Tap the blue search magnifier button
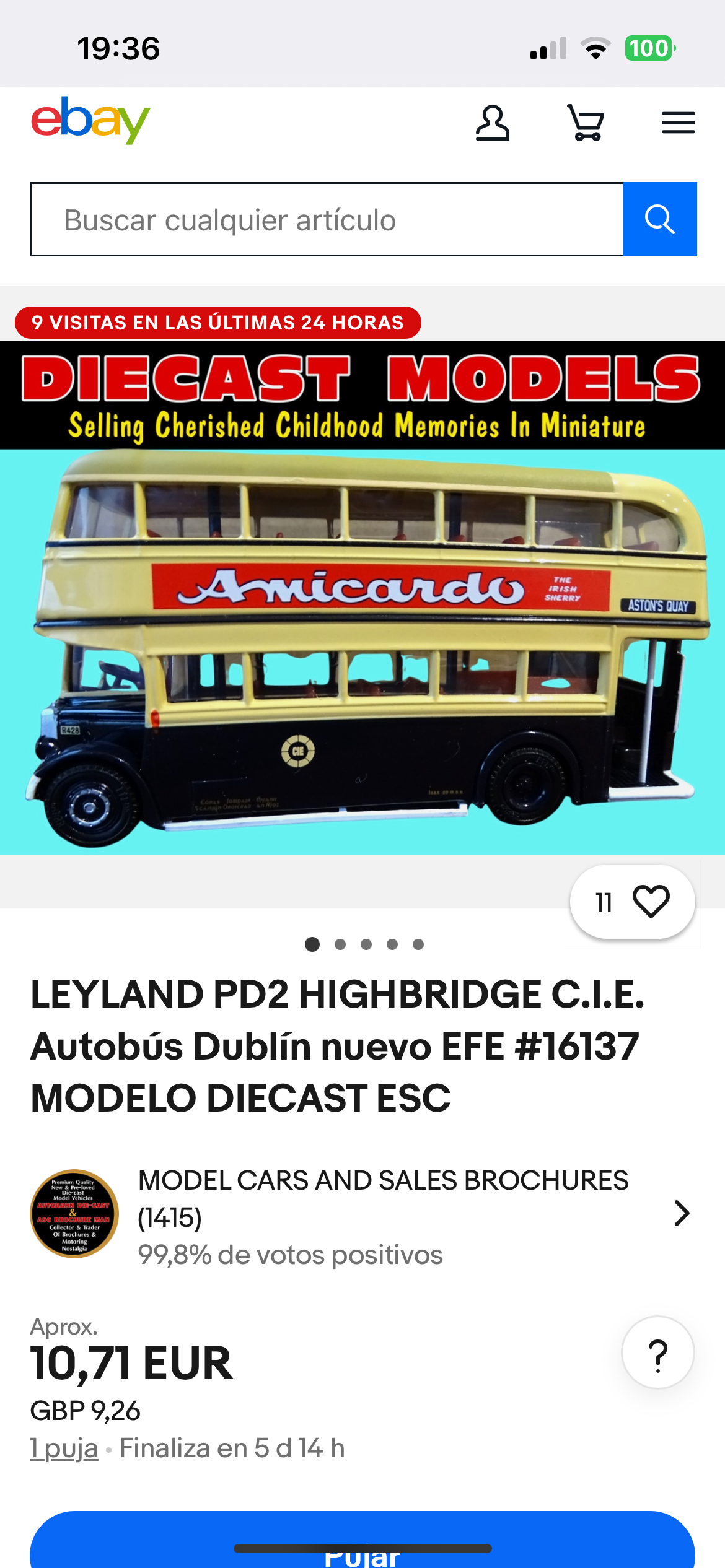 click(660, 219)
